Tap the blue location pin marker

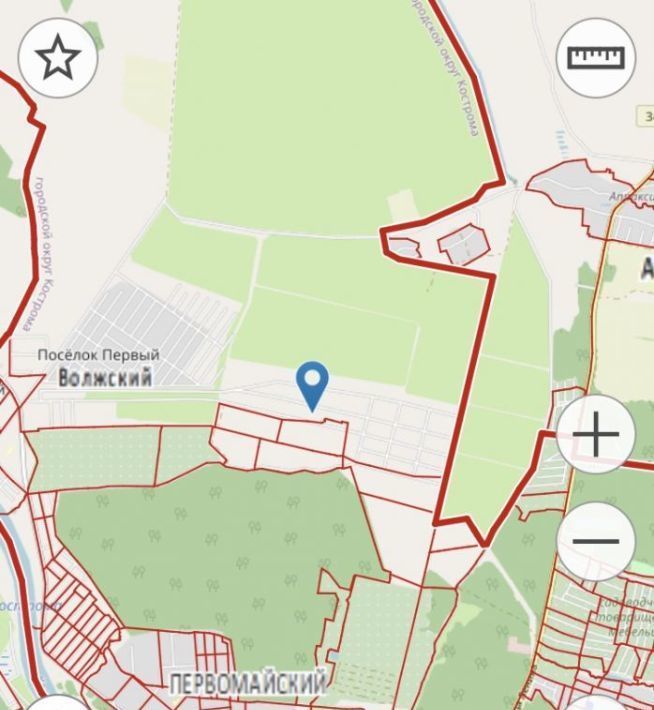313,384
